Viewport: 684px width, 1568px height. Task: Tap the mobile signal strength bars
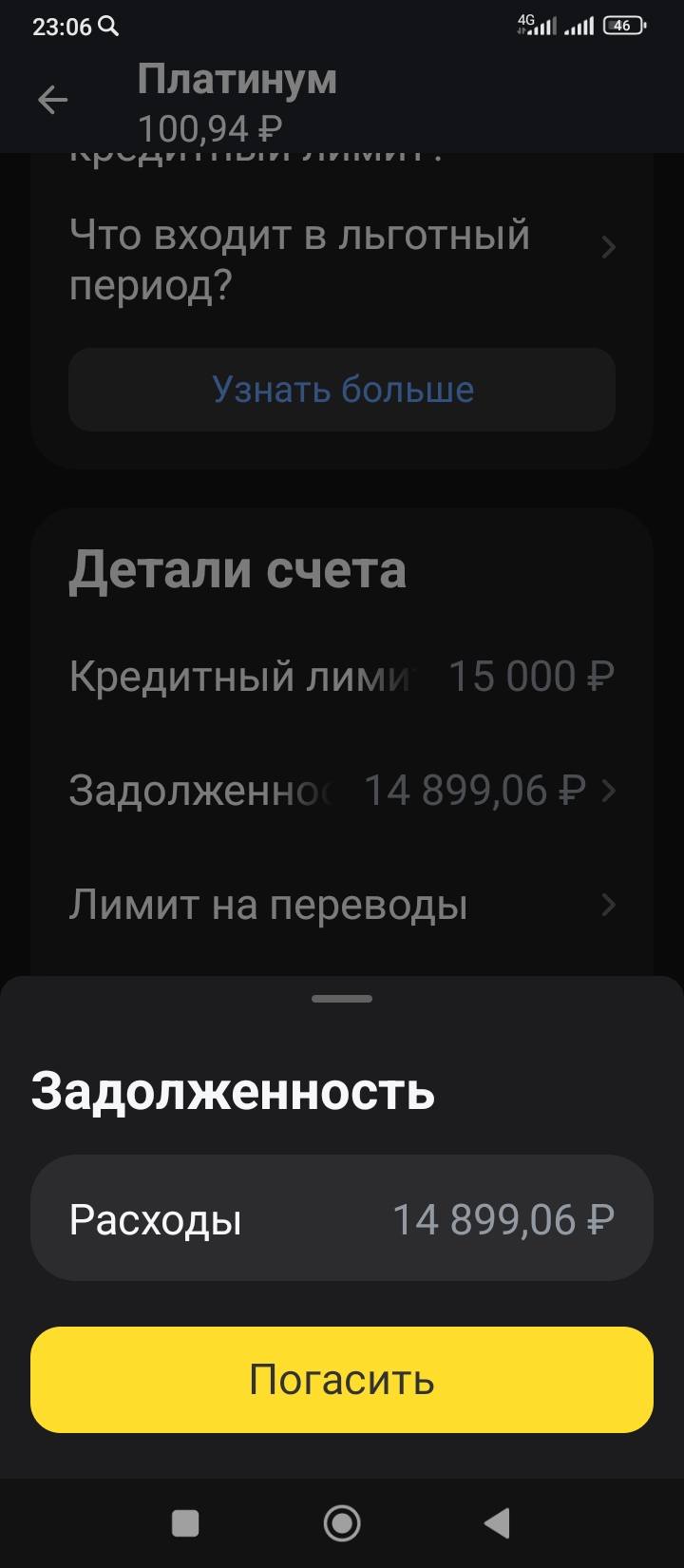[582, 26]
